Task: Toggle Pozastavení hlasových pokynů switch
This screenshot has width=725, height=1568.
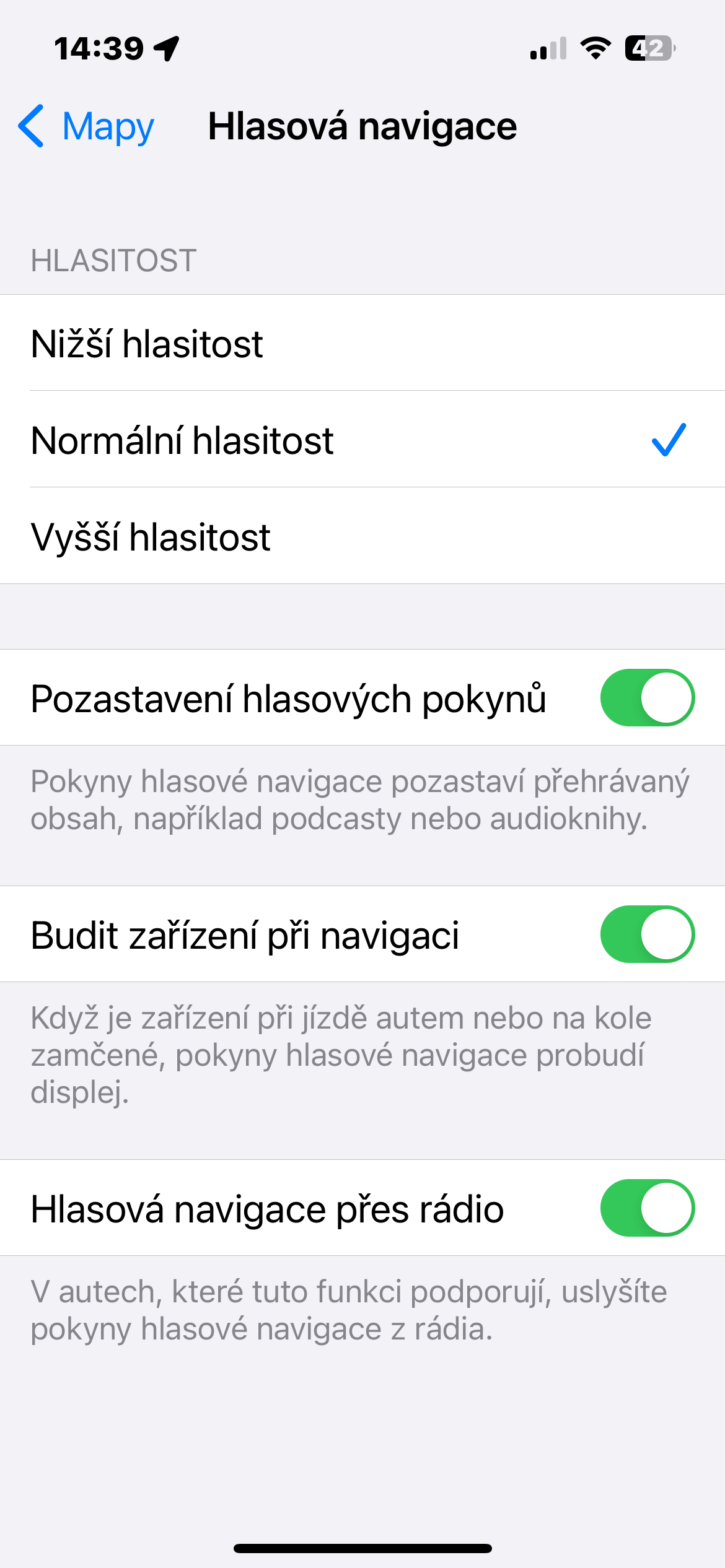Action: point(647,698)
